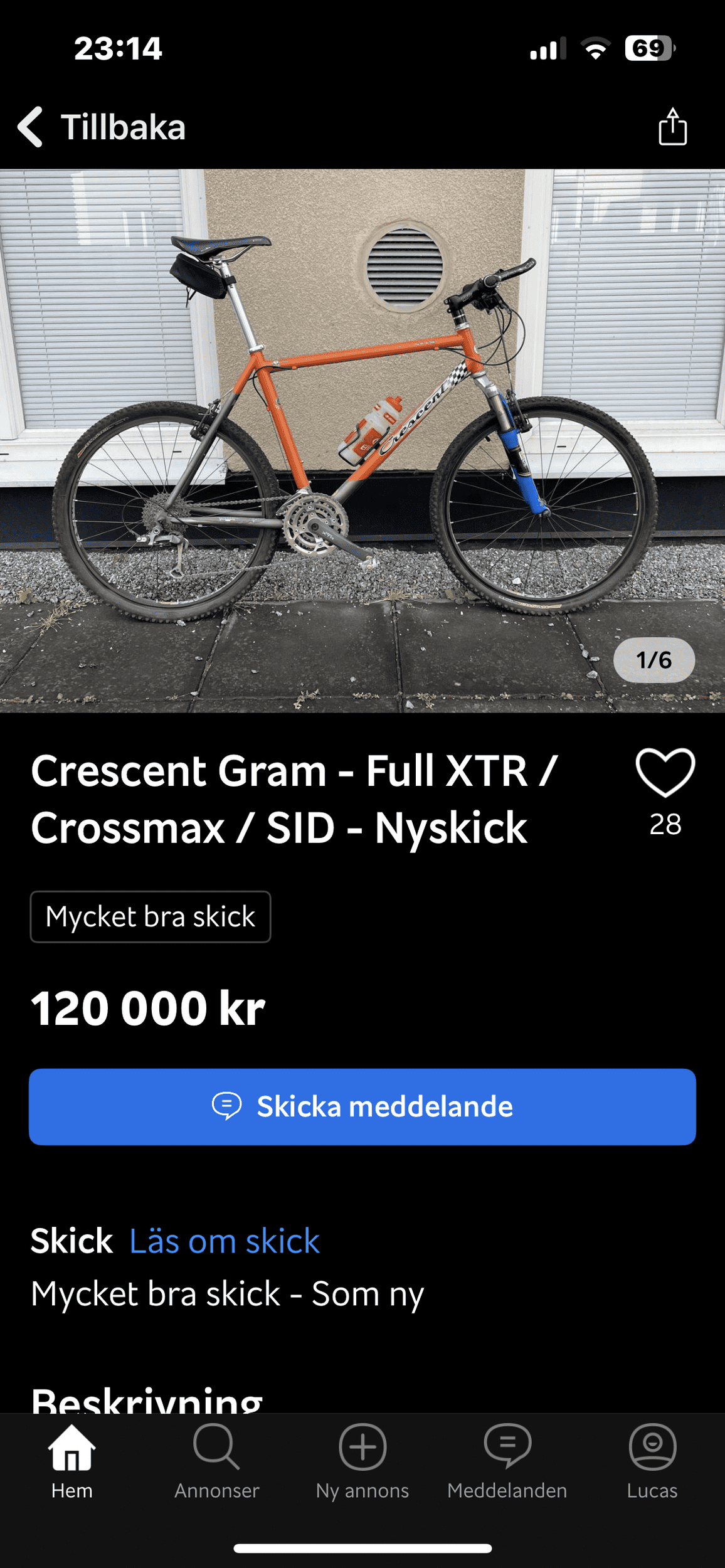Open the Meddelanden tab
This screenshot has height=1568, width=725.
[507, 1461]
